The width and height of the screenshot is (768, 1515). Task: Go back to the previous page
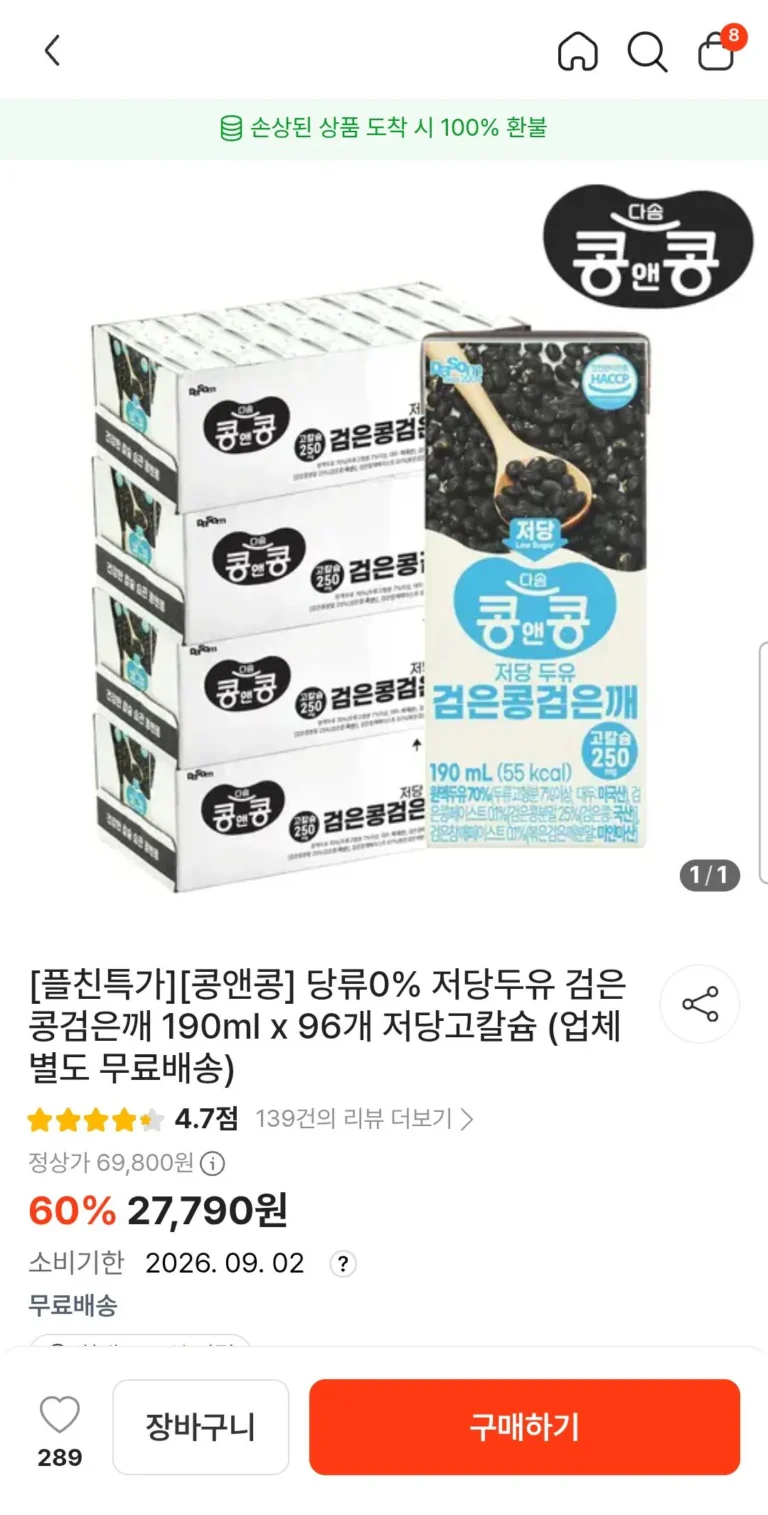[x=52, y=50]
